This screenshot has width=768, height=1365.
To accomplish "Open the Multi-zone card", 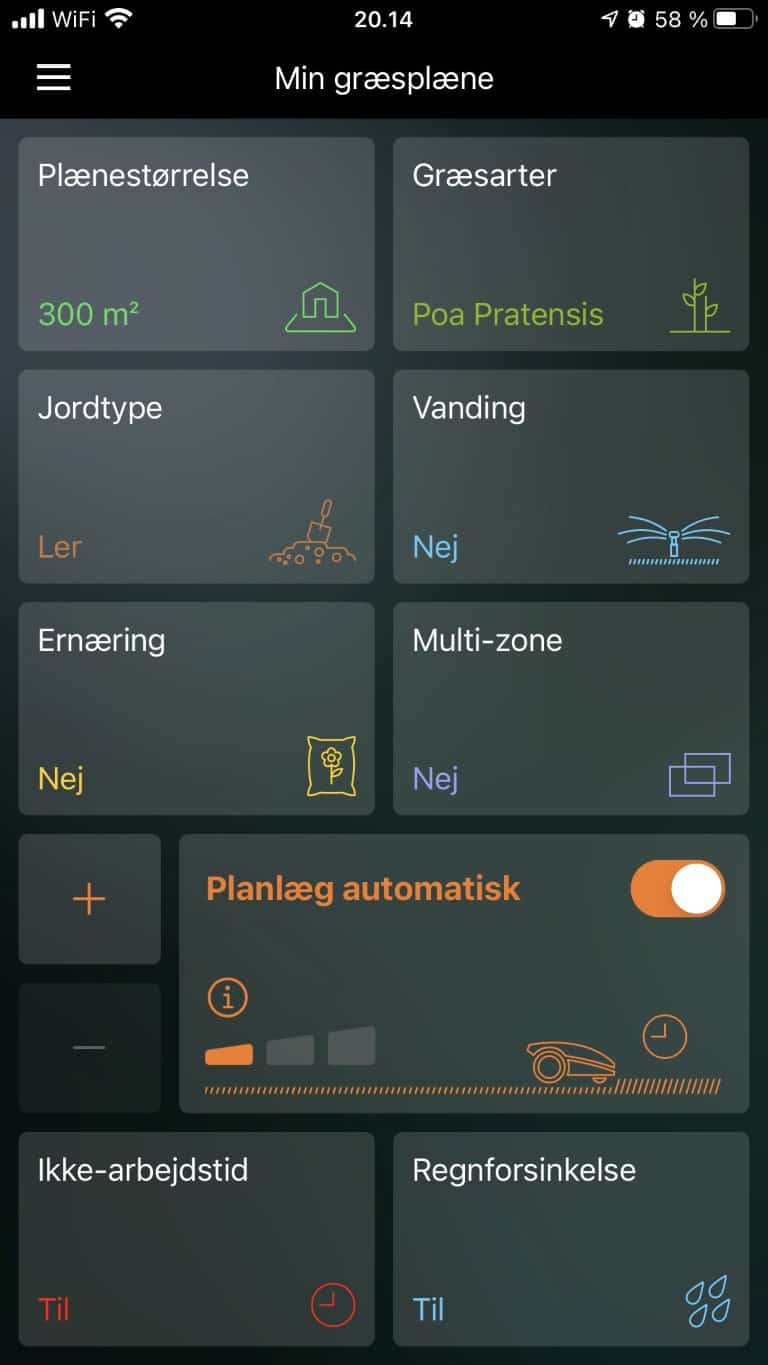I will (570, 708).
